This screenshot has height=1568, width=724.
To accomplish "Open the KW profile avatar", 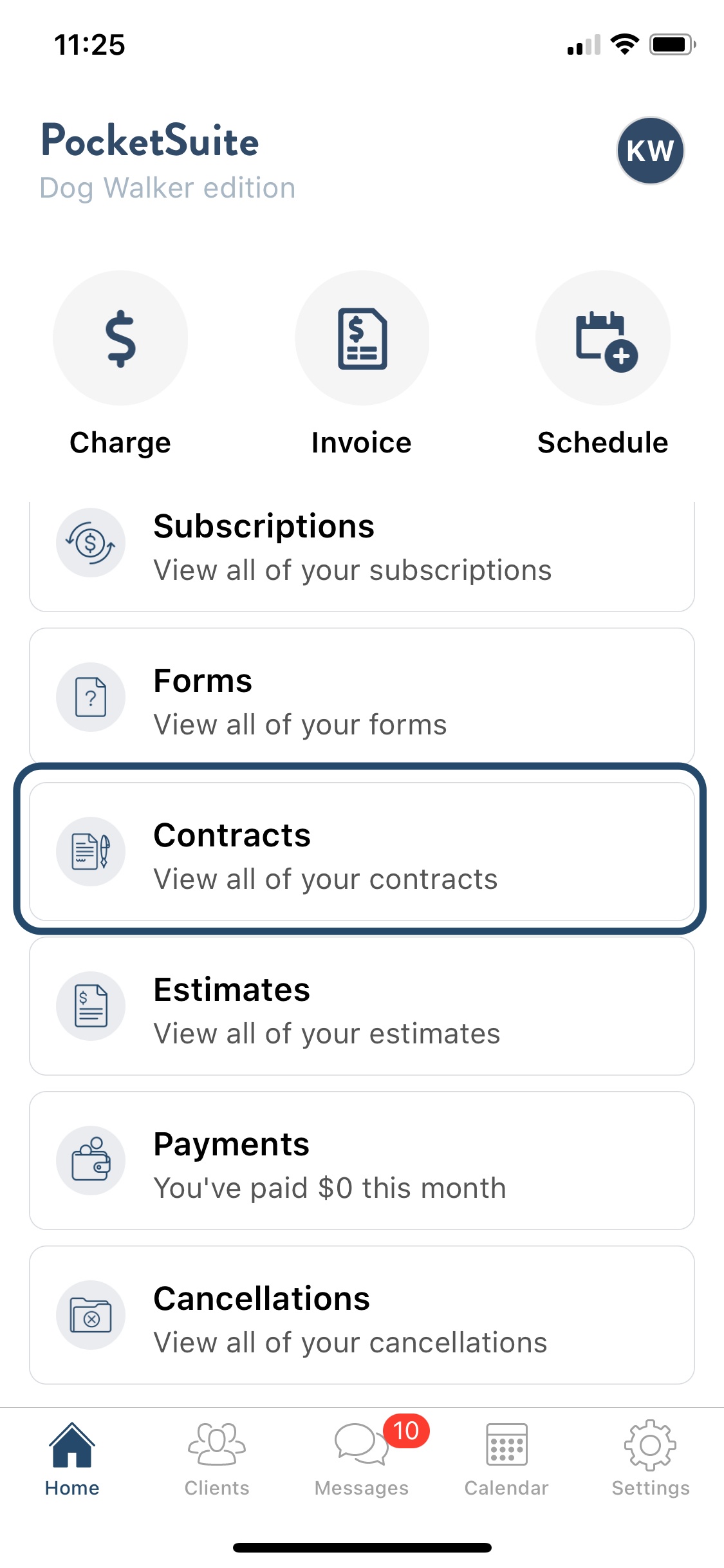I will 650,151.
